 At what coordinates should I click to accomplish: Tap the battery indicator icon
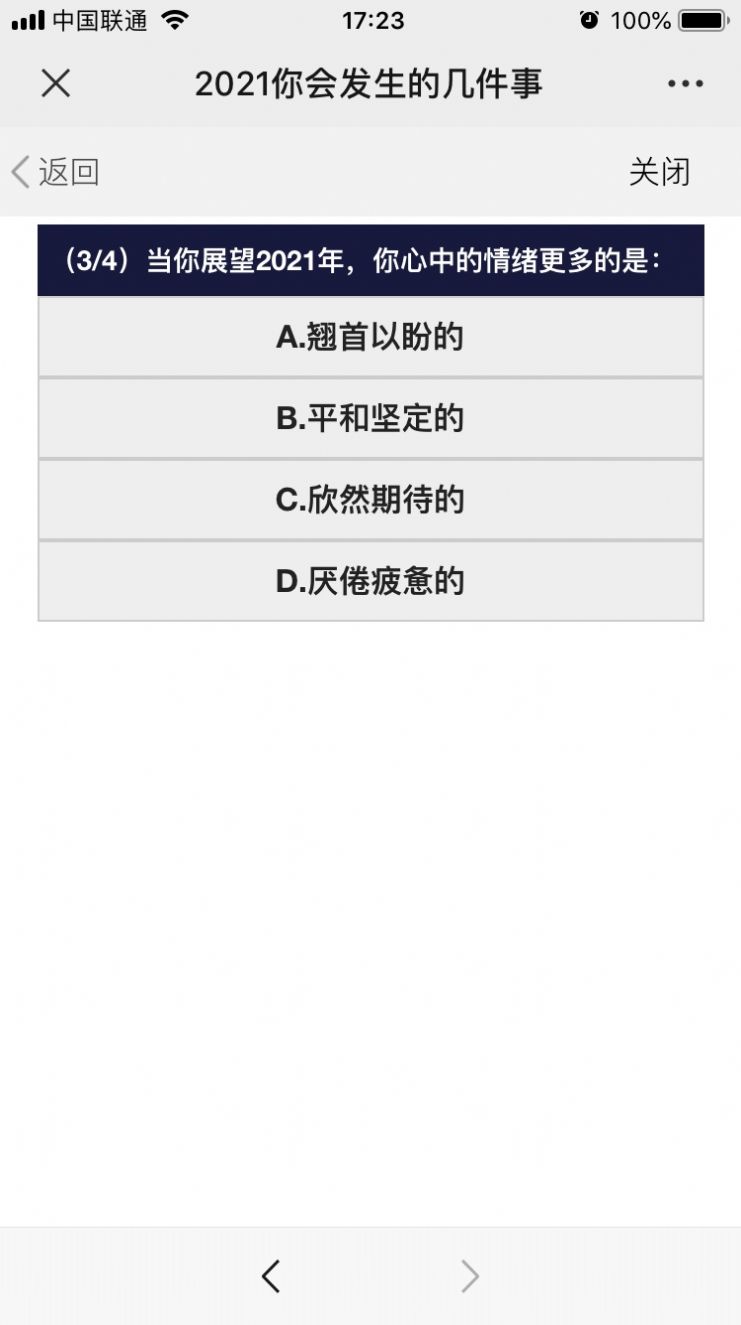pos(702,19)
